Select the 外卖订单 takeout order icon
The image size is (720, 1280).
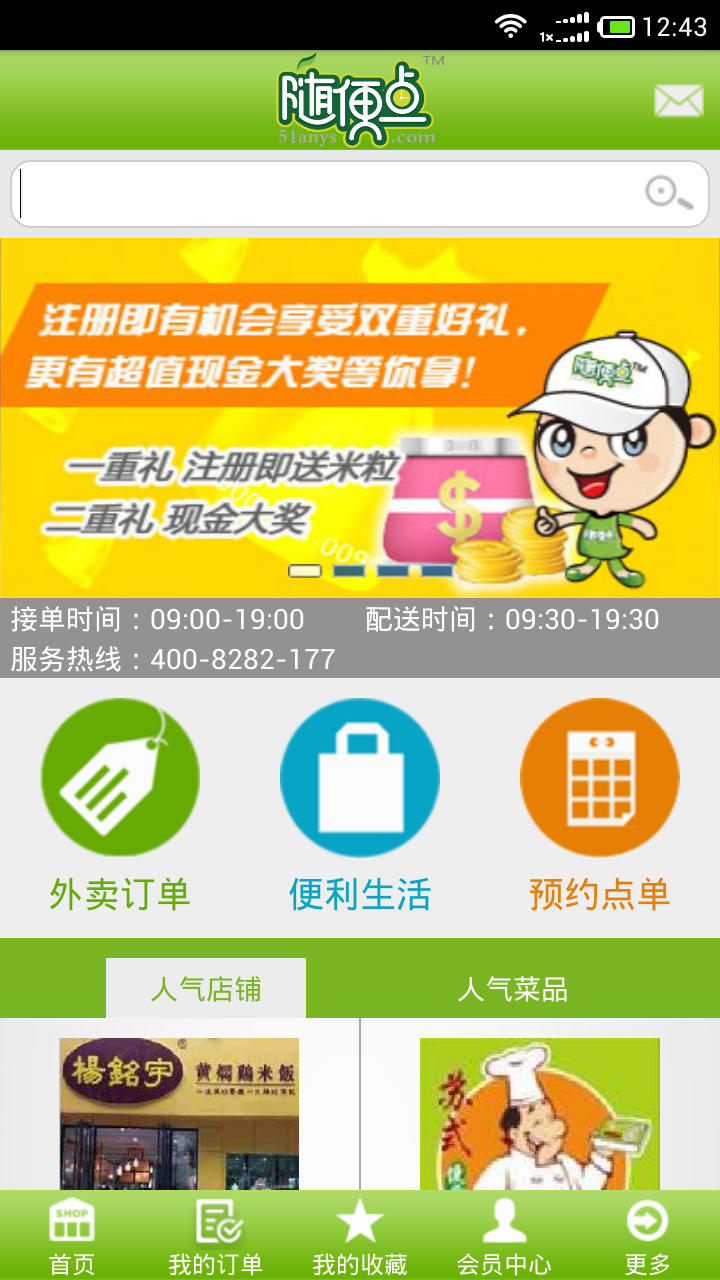pyautogui.click(x=119, y=777)
